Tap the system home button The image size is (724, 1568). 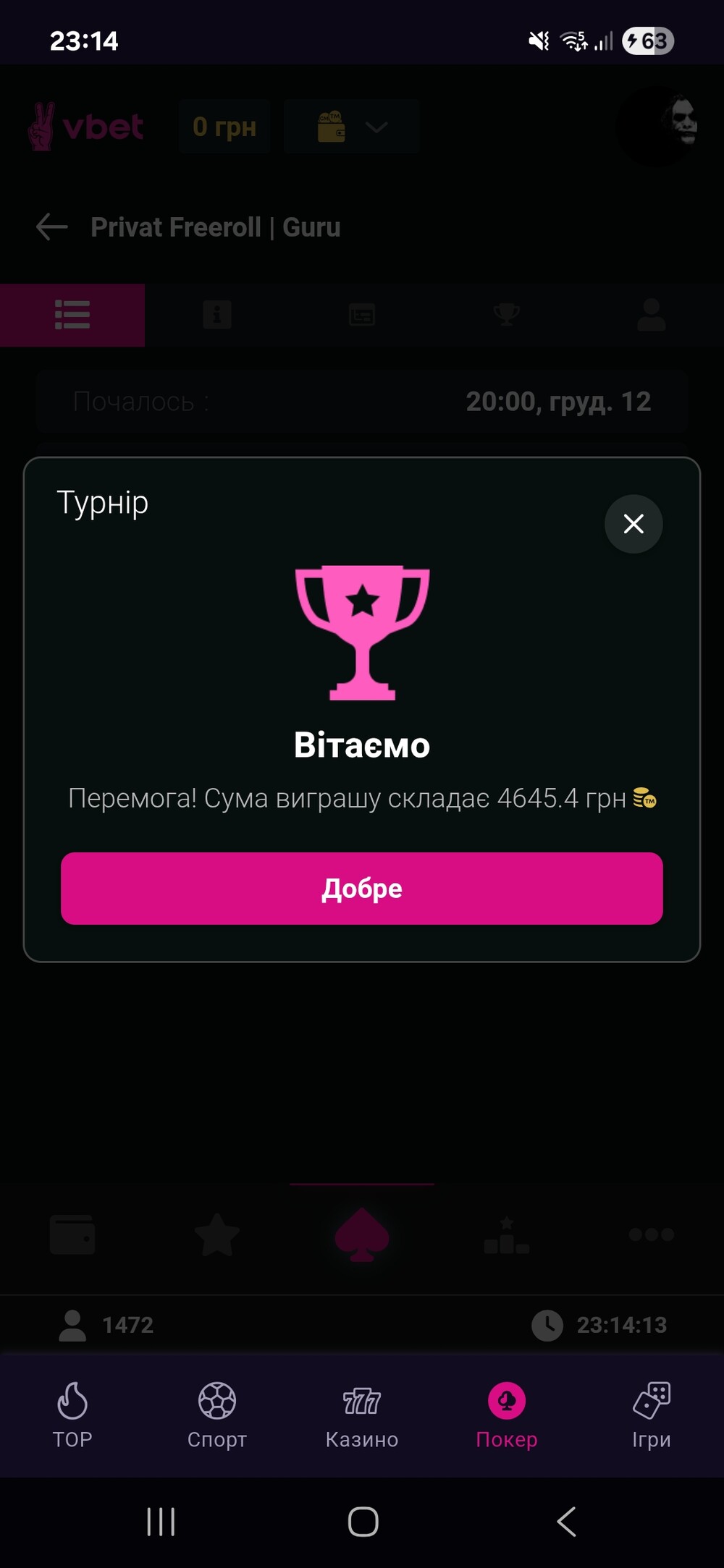363,1521
